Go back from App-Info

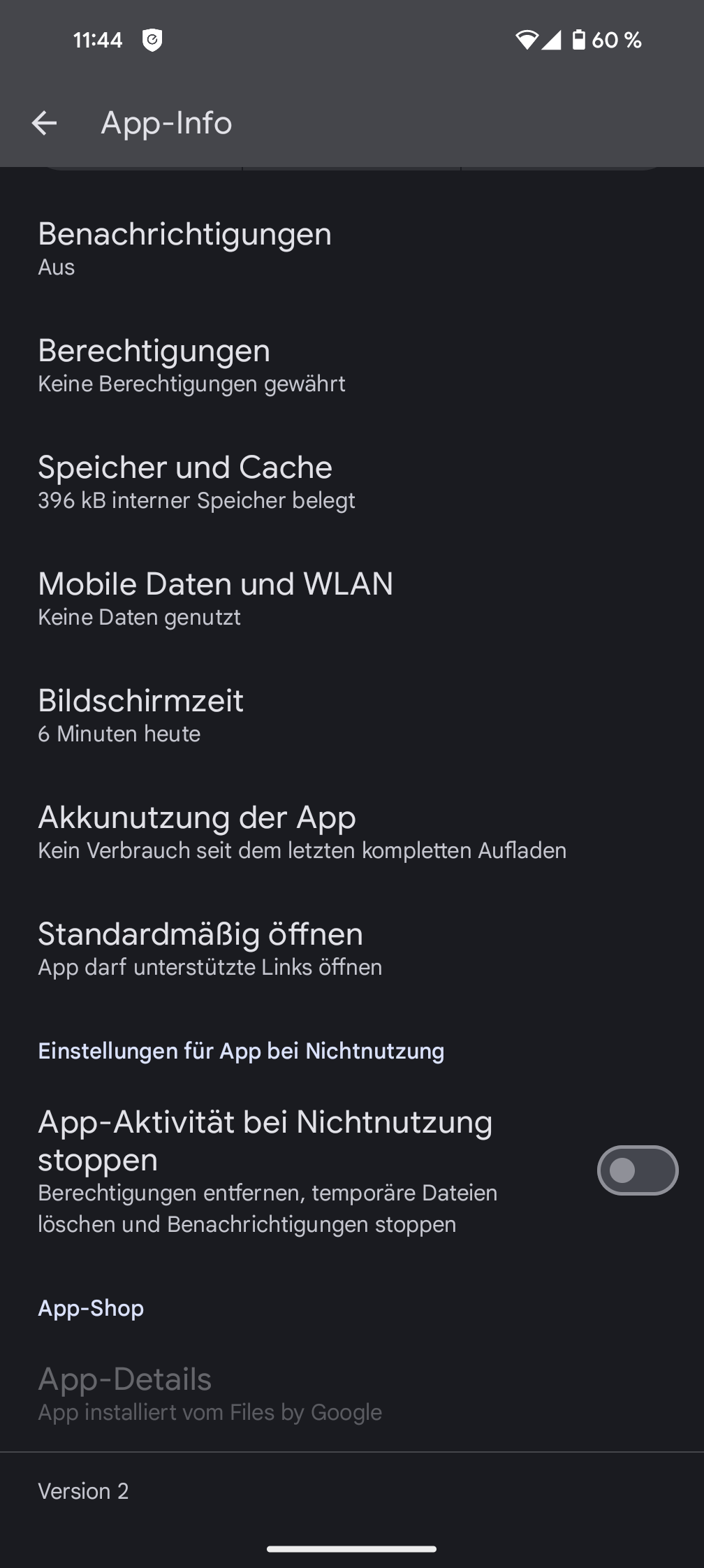tap(44, 124)
